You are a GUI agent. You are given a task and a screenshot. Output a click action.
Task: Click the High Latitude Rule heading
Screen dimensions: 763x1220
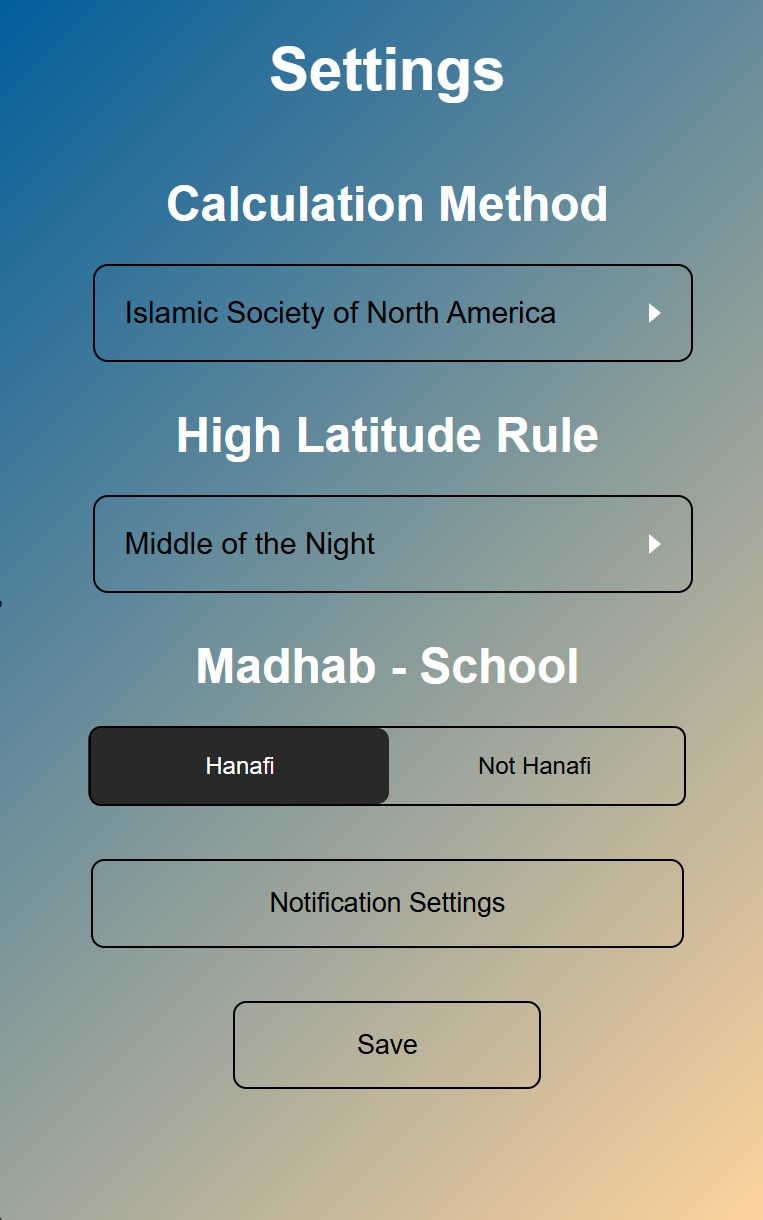[x=386, y=435]
